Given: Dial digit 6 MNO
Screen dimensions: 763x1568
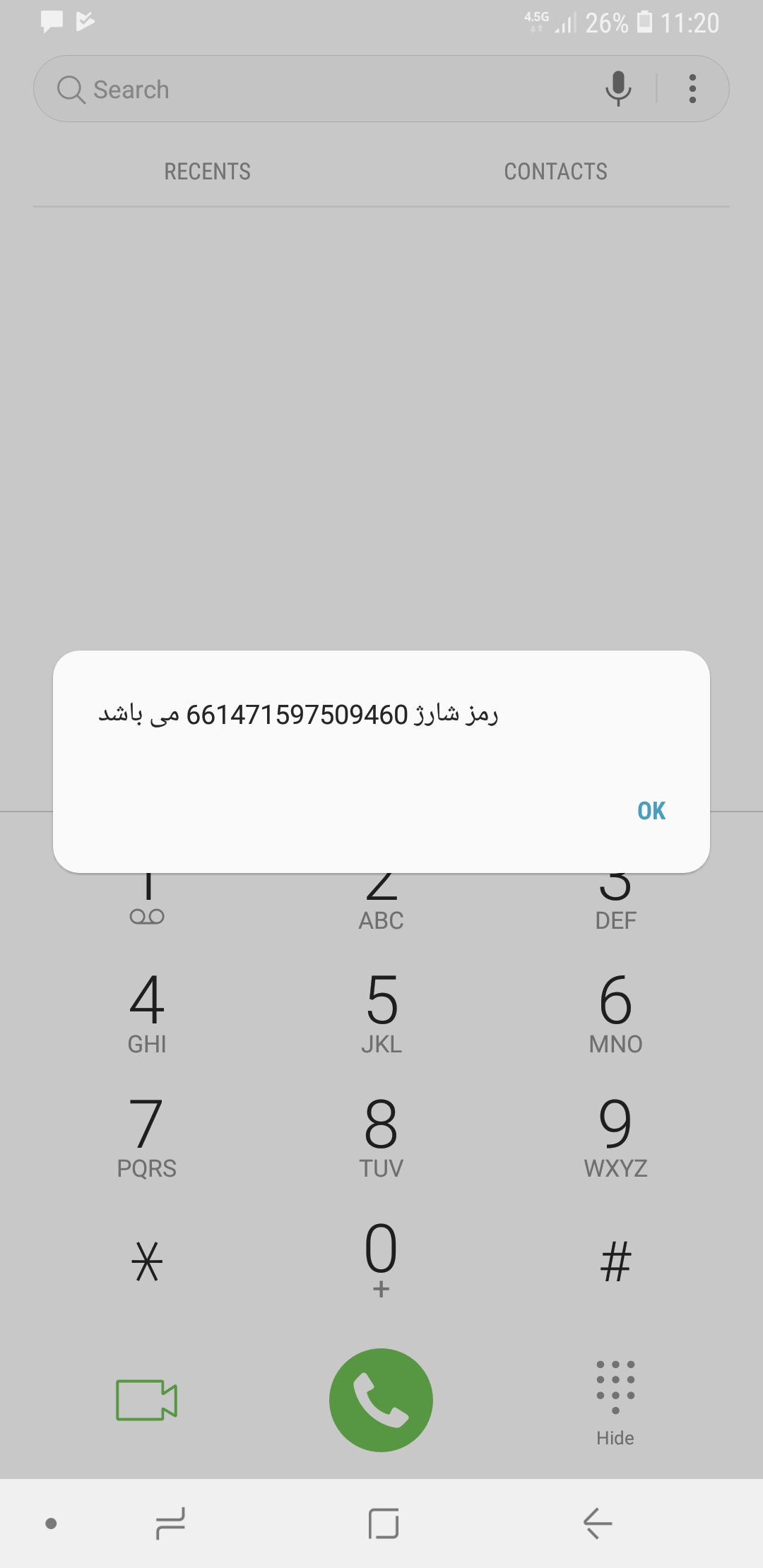Looking at the screenshot, I should pyautogui.click(x=615, y=1011).
